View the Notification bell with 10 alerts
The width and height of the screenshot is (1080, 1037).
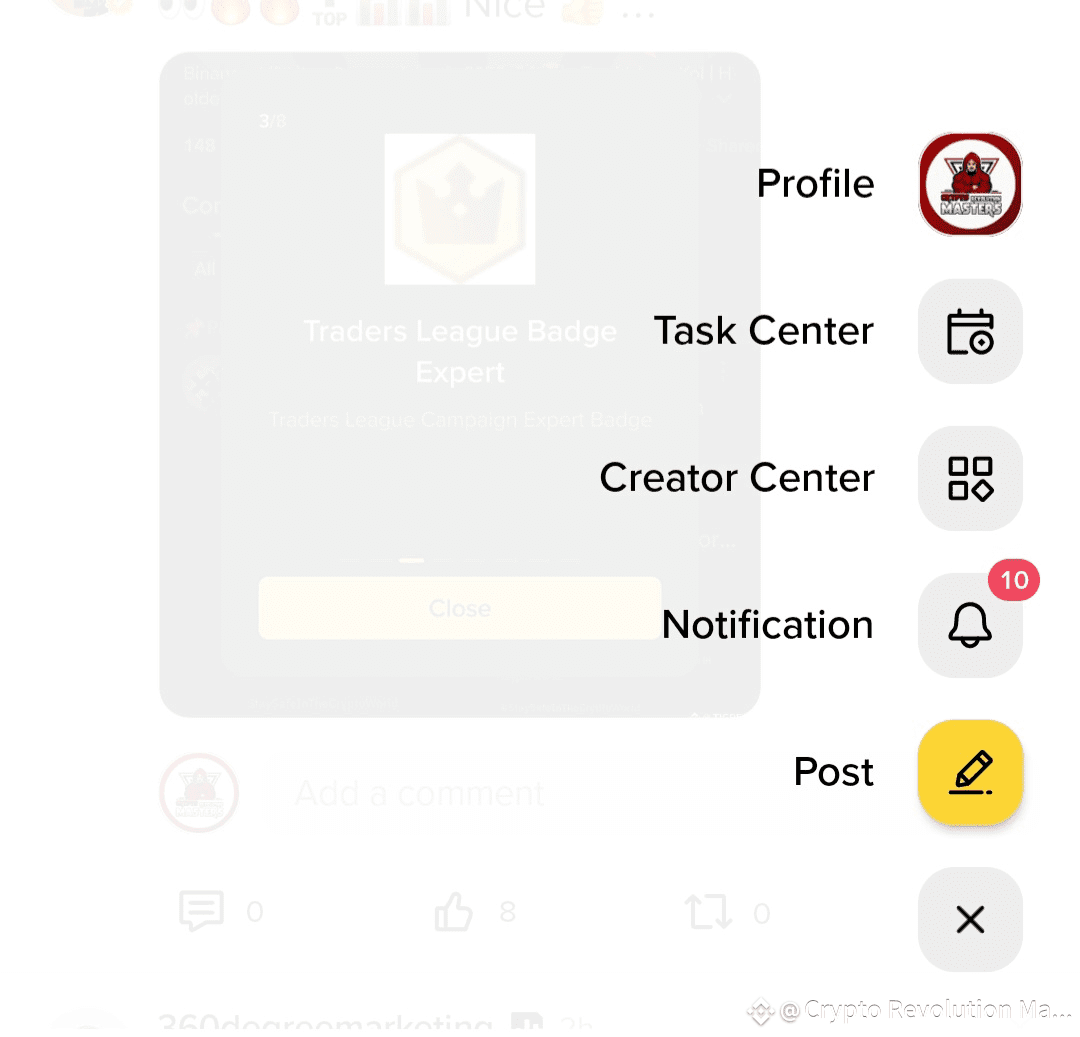[969, 625]
